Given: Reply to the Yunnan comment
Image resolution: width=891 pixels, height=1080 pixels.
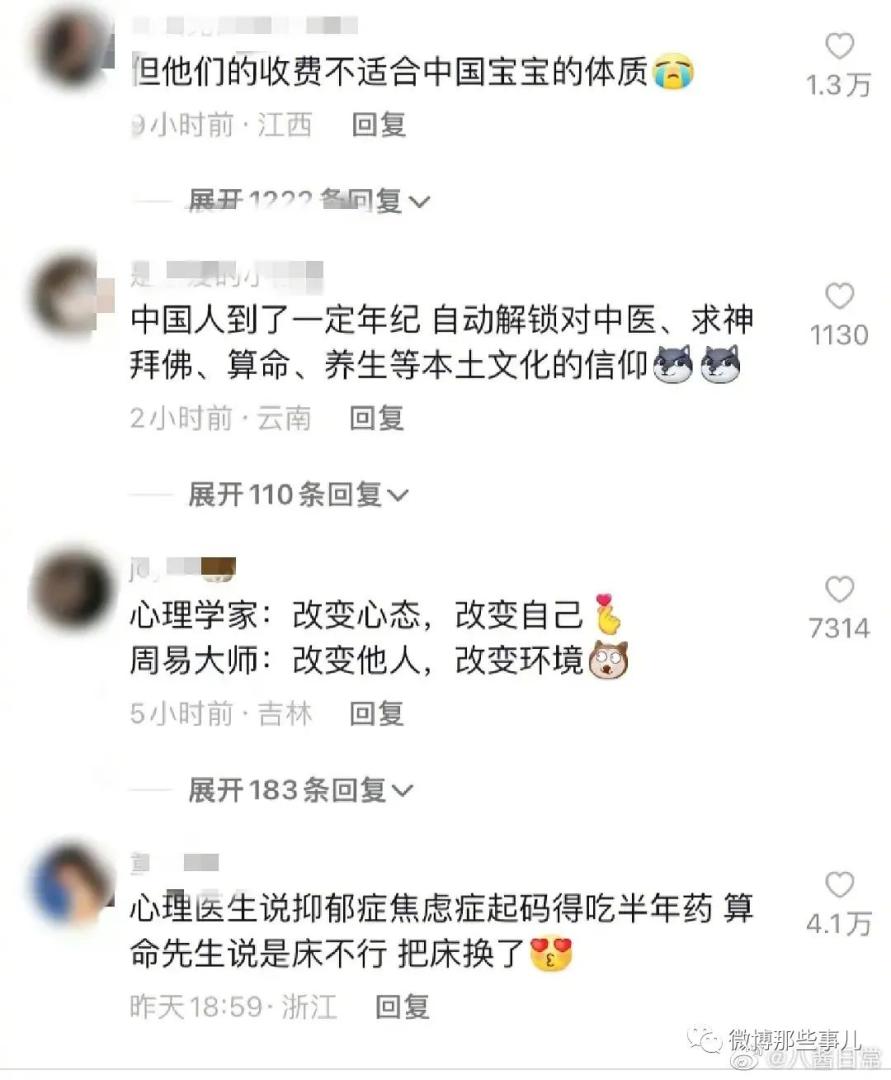Looking at the screenshot, I should tap(376, 417).
